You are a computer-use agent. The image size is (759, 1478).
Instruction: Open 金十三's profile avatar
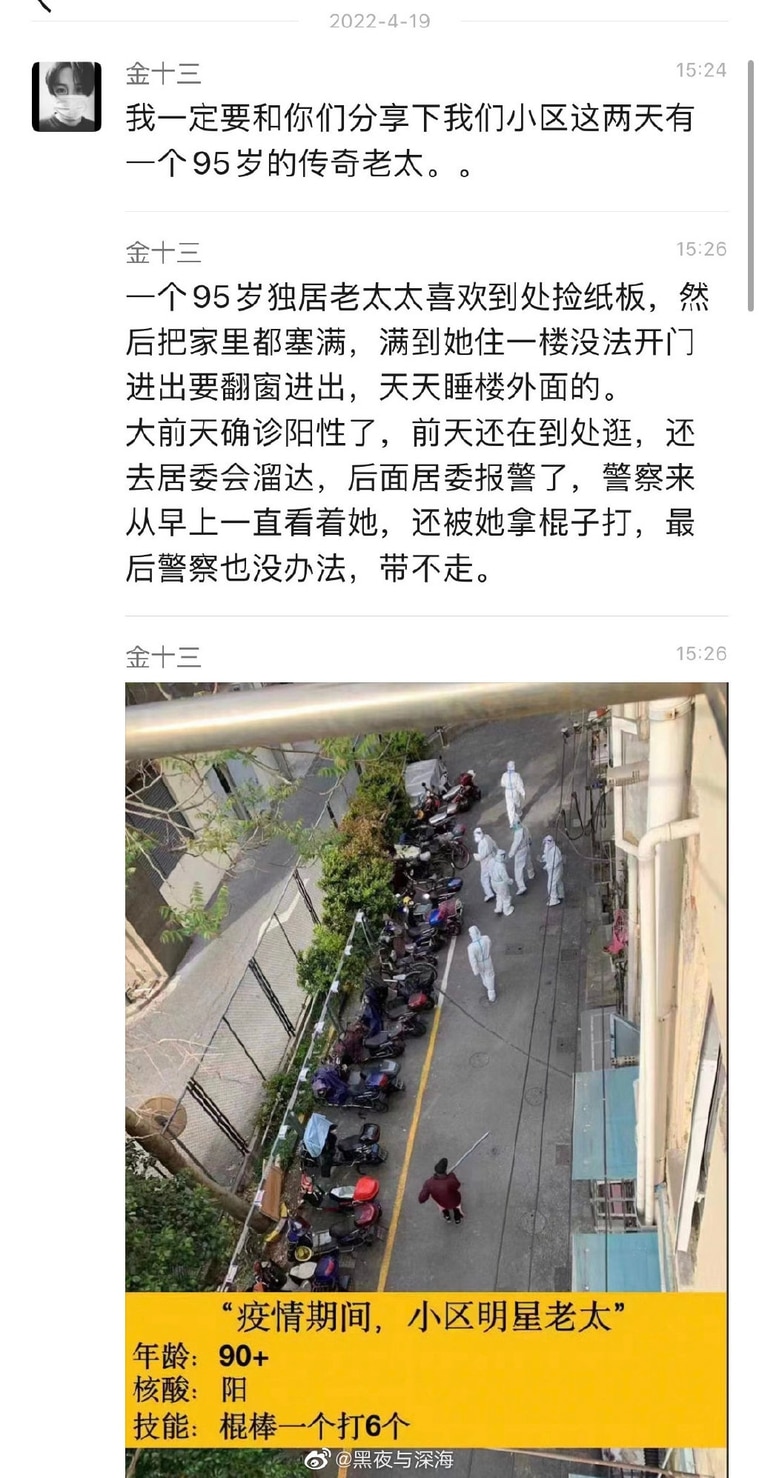coord(67,96)
